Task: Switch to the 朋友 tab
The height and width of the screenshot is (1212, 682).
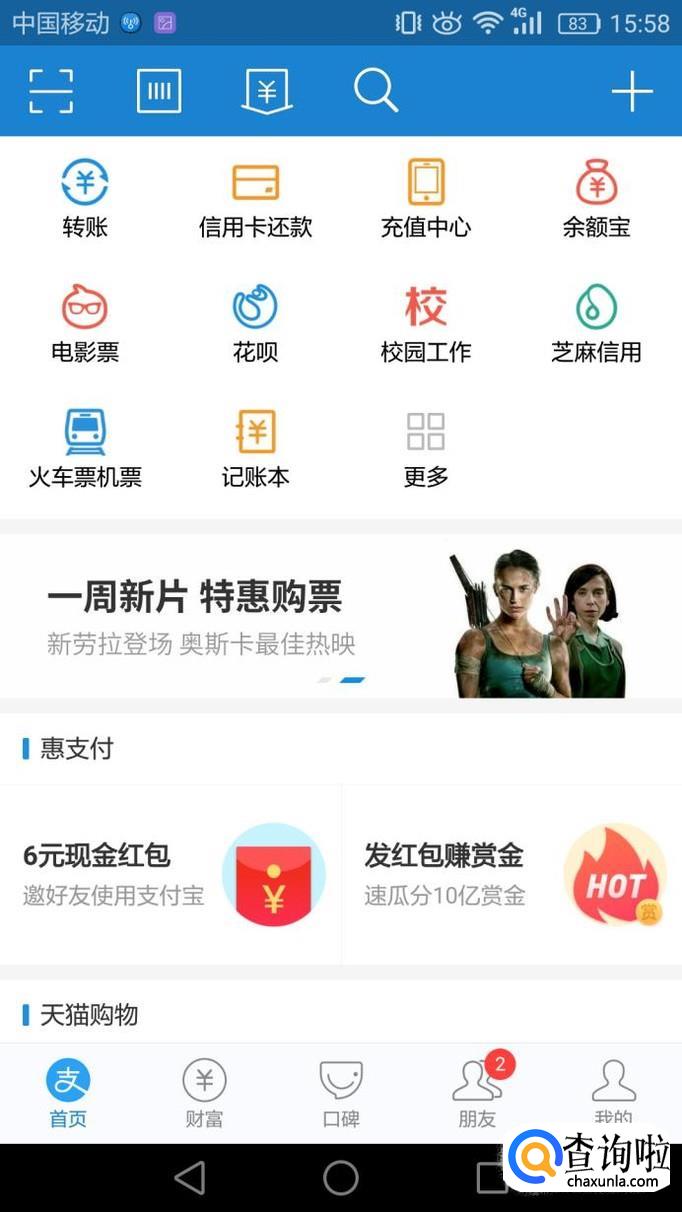Action: coord(477,1093)
